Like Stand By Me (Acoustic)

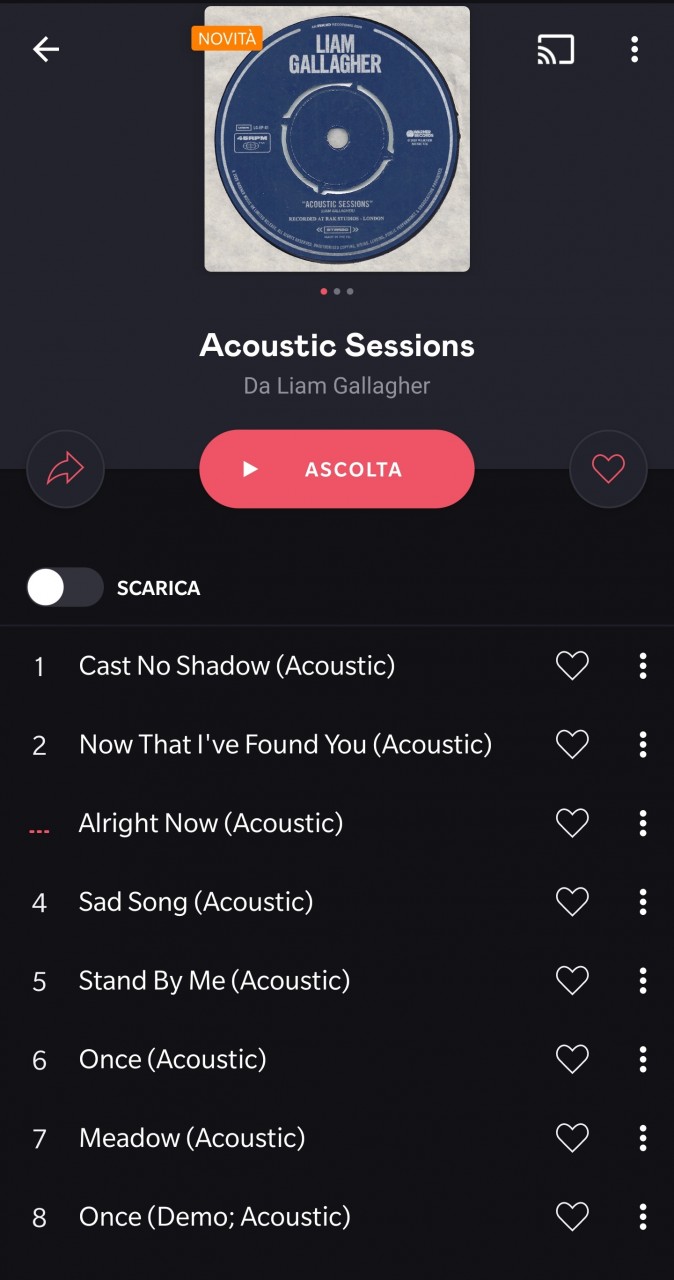coord(572,981)
